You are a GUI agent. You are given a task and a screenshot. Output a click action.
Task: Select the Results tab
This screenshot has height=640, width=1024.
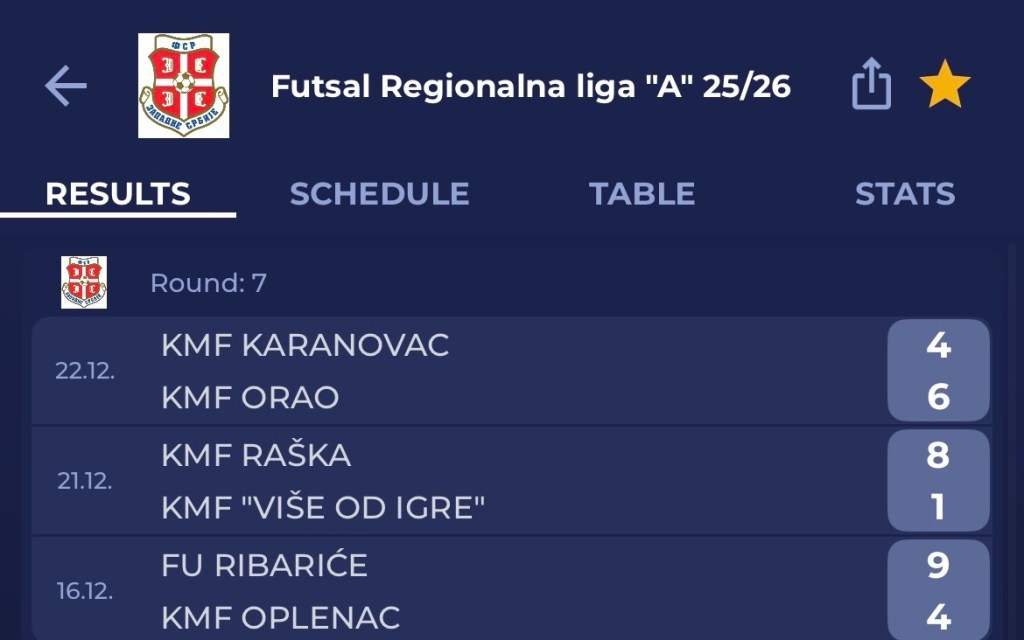click(118, 193)
